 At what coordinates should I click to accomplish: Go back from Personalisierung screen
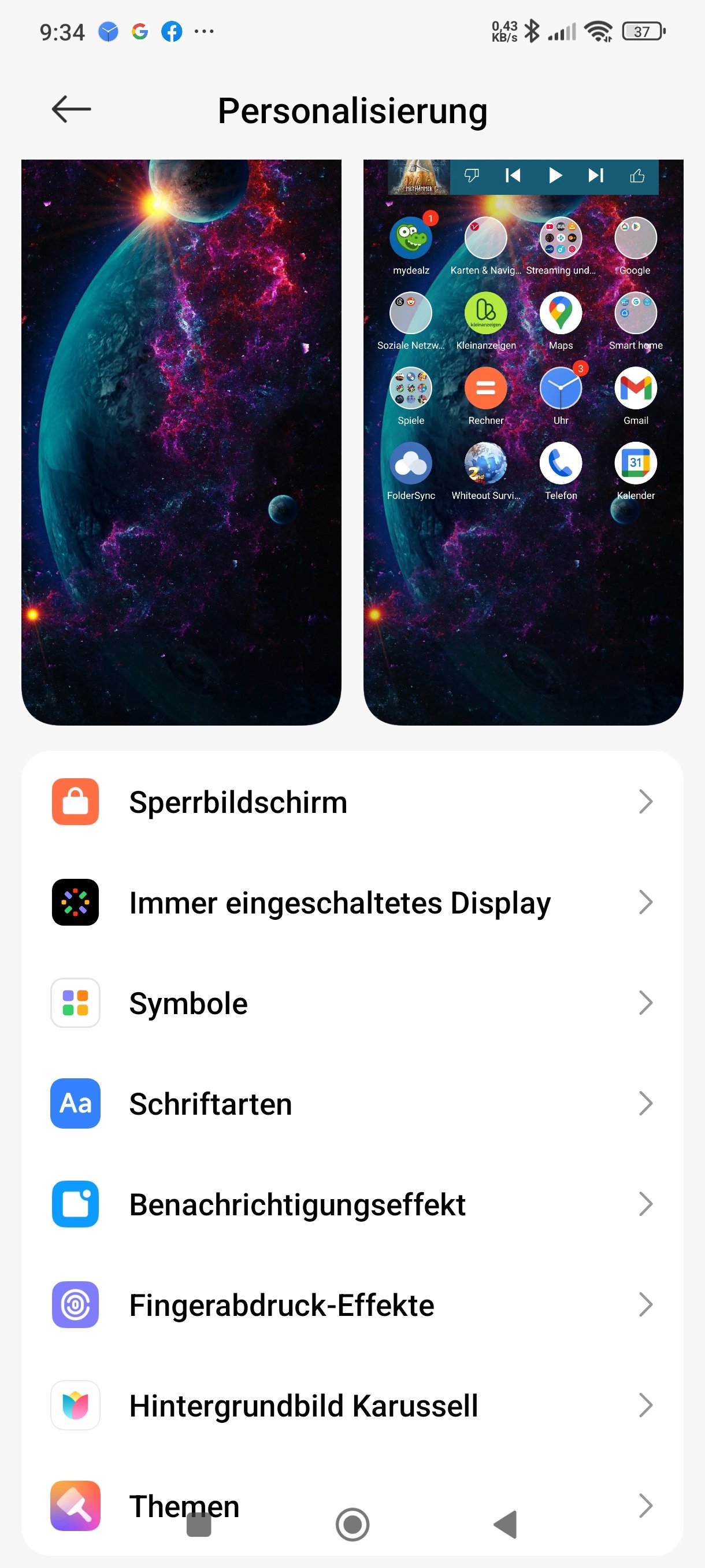(x=71, y=110)
